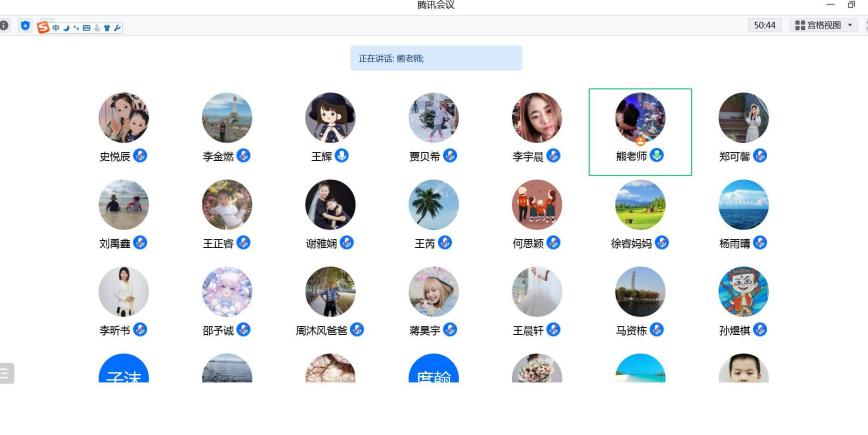Open the meeting info icon
The width and height of the screenshot is (868, 435).
pos(4,26)
